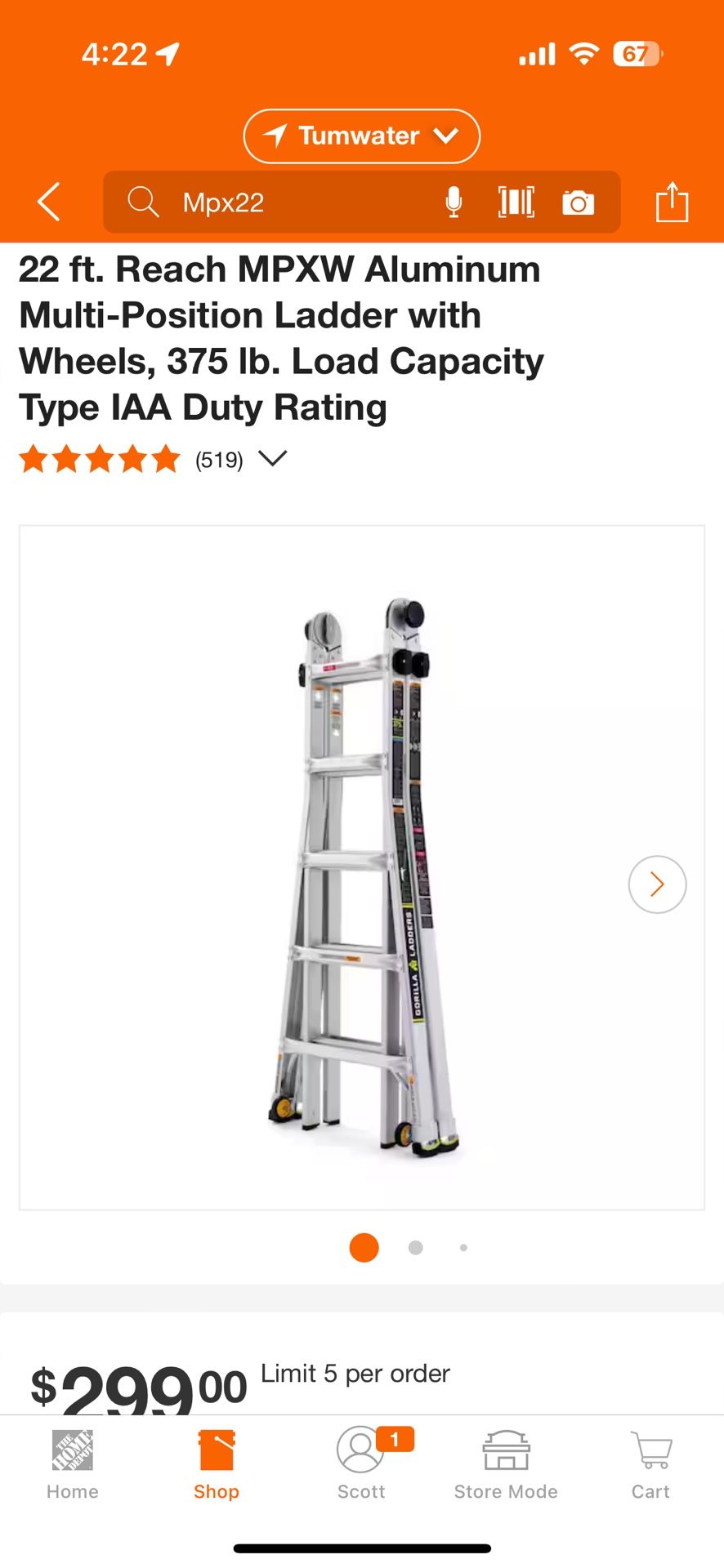Go back using the back arrow

(49, 202)
